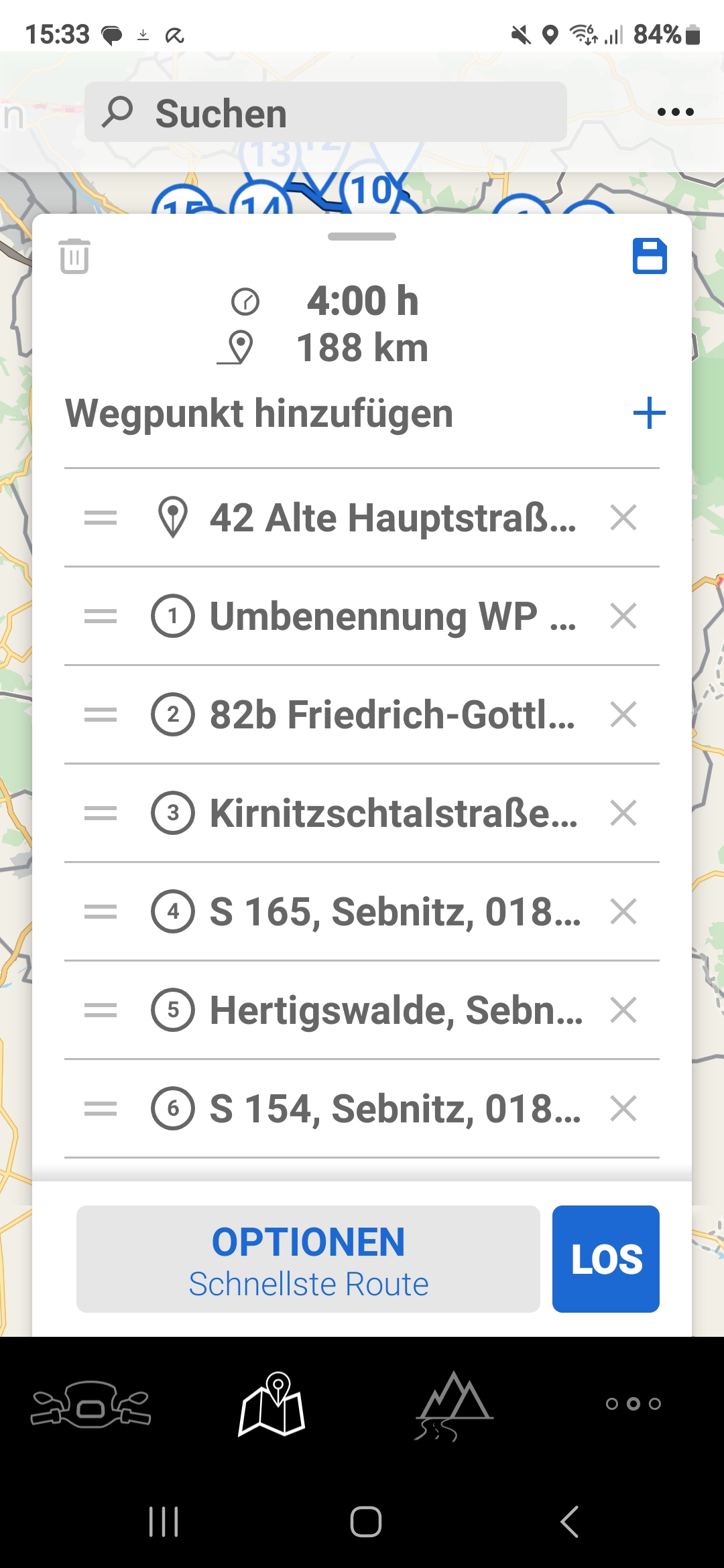Open the Suchen search field
Screen dimensions: 724x1568
click(326, 112)
